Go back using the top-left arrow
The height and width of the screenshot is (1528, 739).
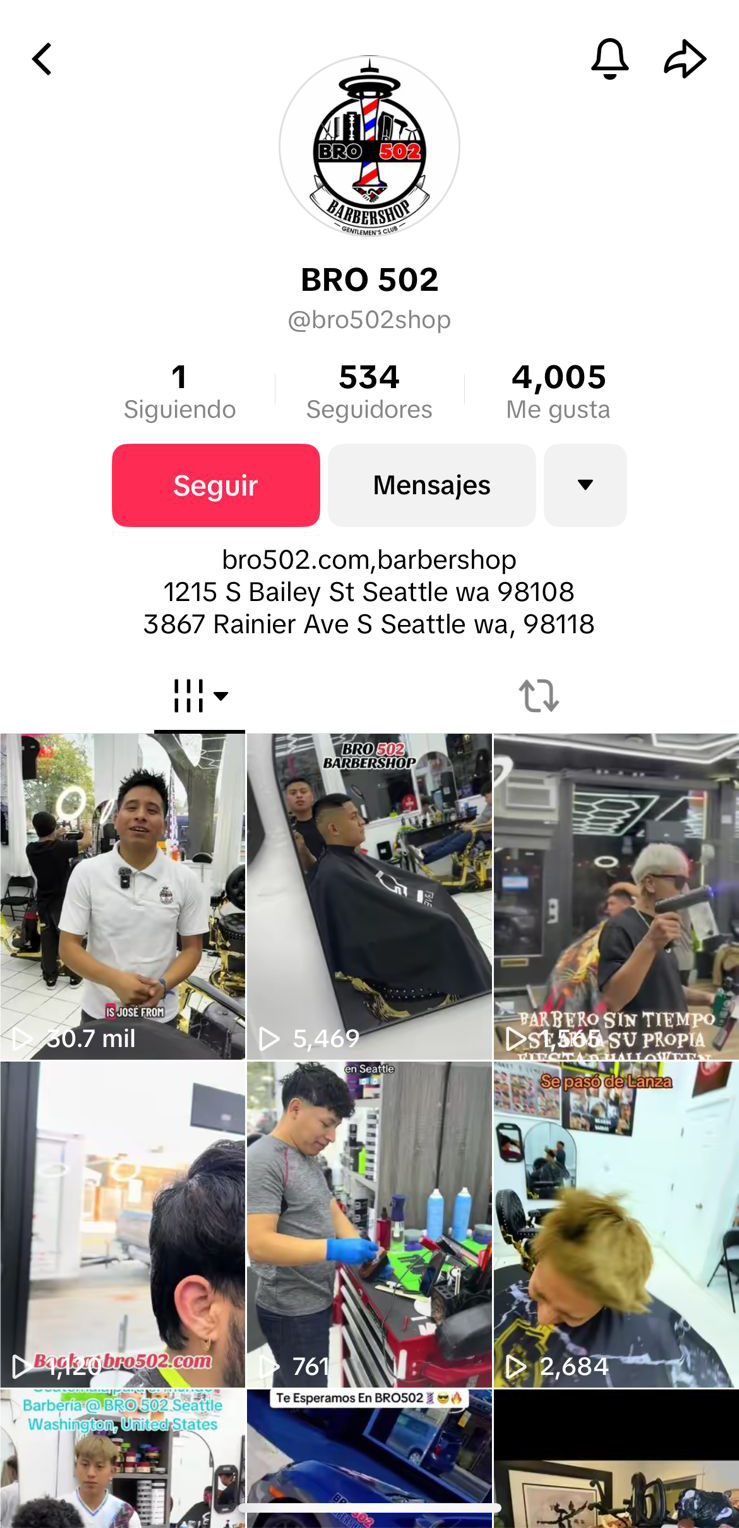pos(42,60)
